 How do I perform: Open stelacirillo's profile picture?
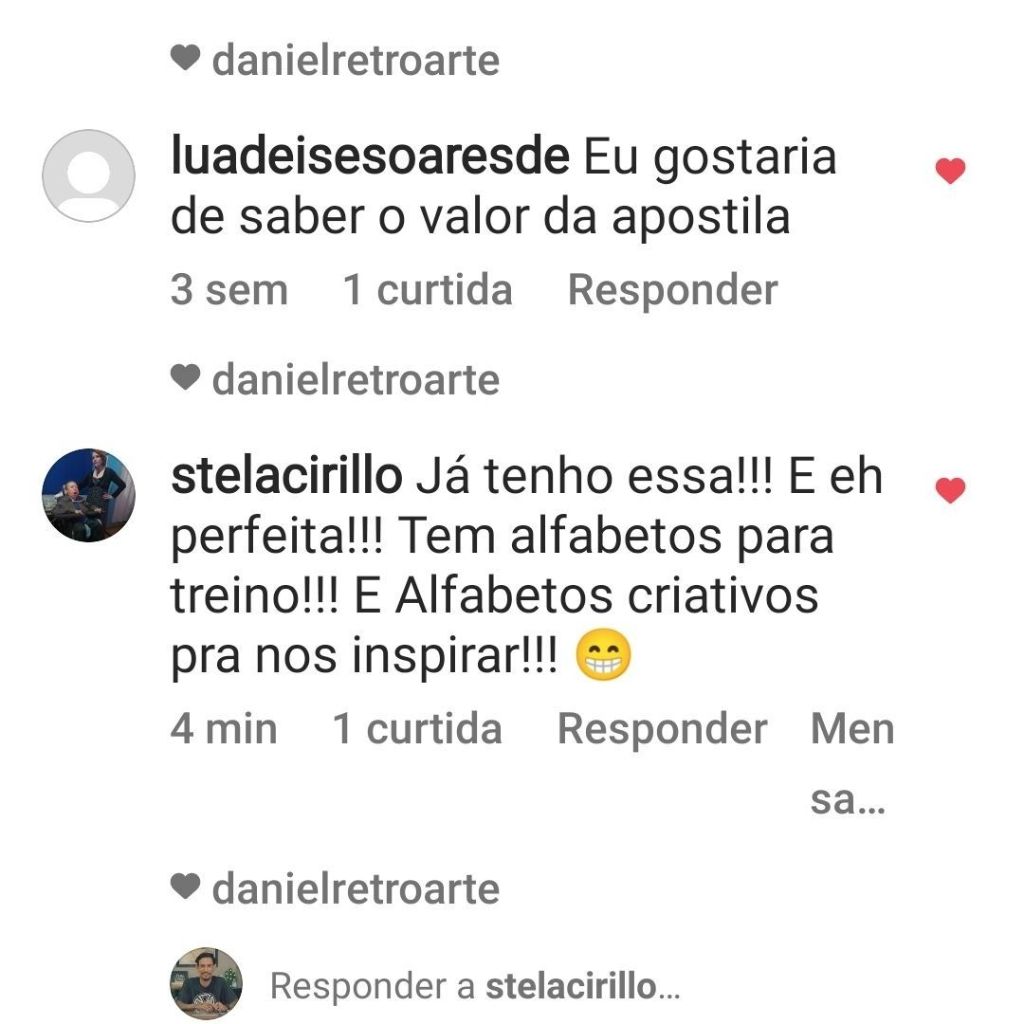tap(88, 495)
